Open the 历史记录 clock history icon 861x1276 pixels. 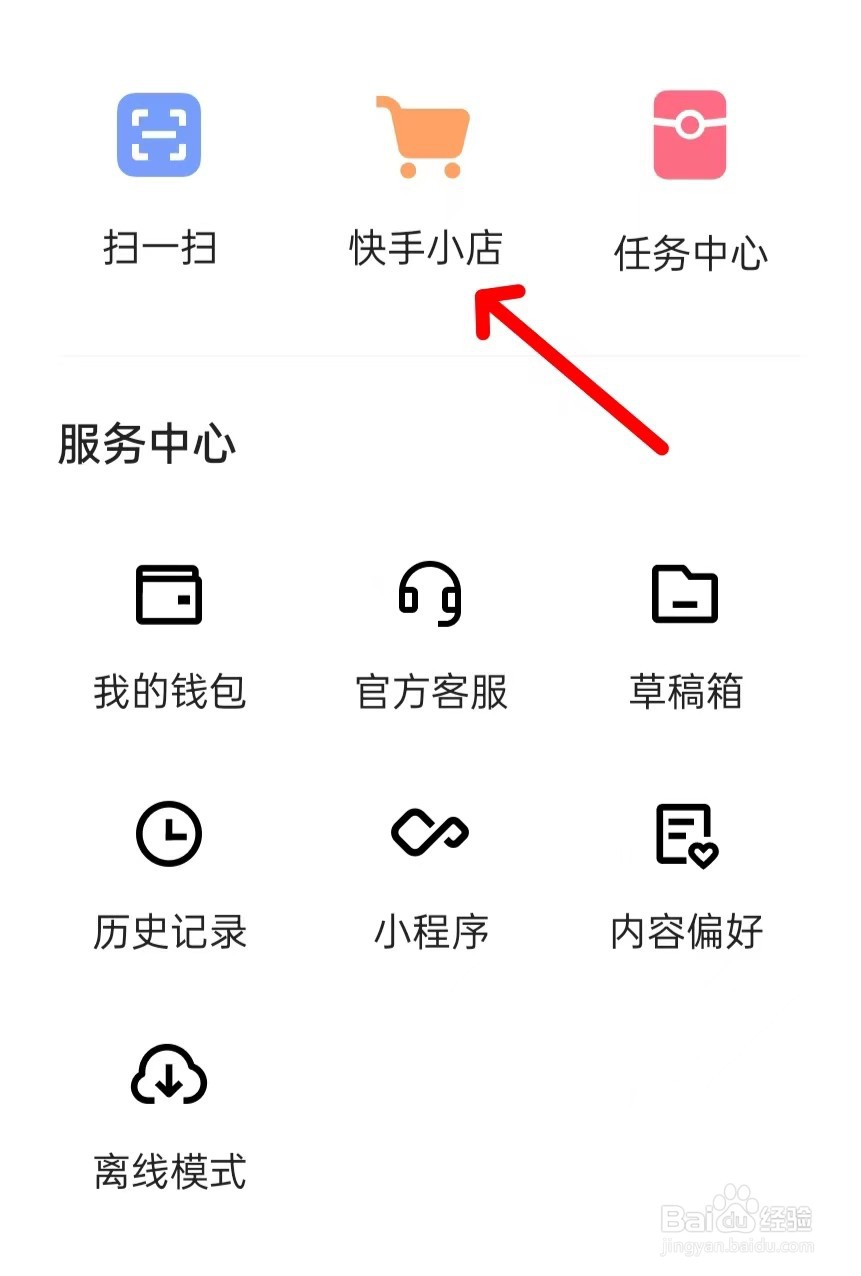(167, 834)
